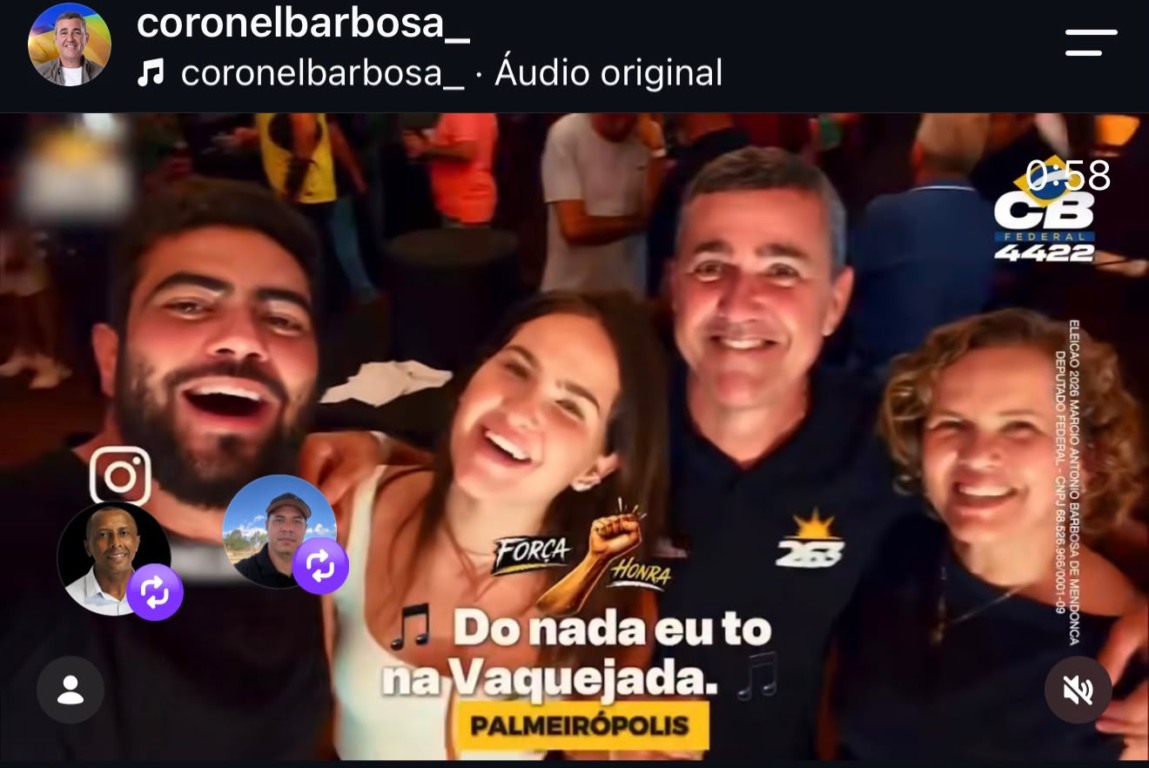Unmute the reel's sound
The image size is (1149, 768).
(x=1078, y=690)
